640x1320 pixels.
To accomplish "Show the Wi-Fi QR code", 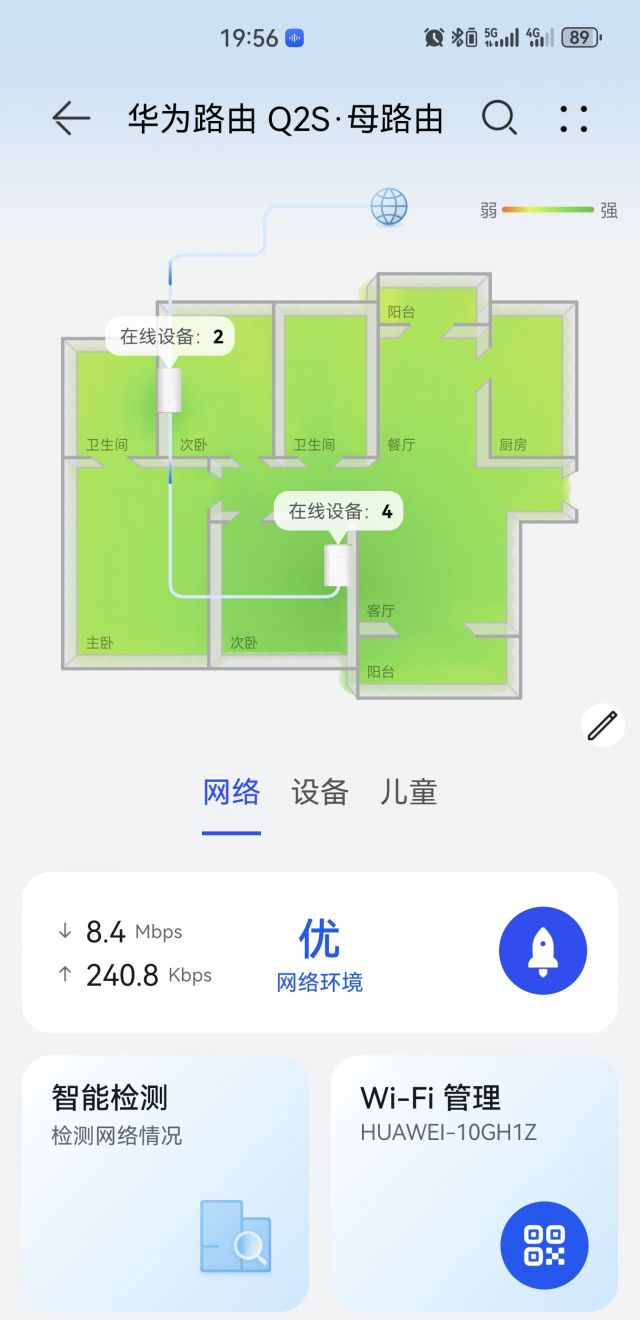I will pos(544,1245).
